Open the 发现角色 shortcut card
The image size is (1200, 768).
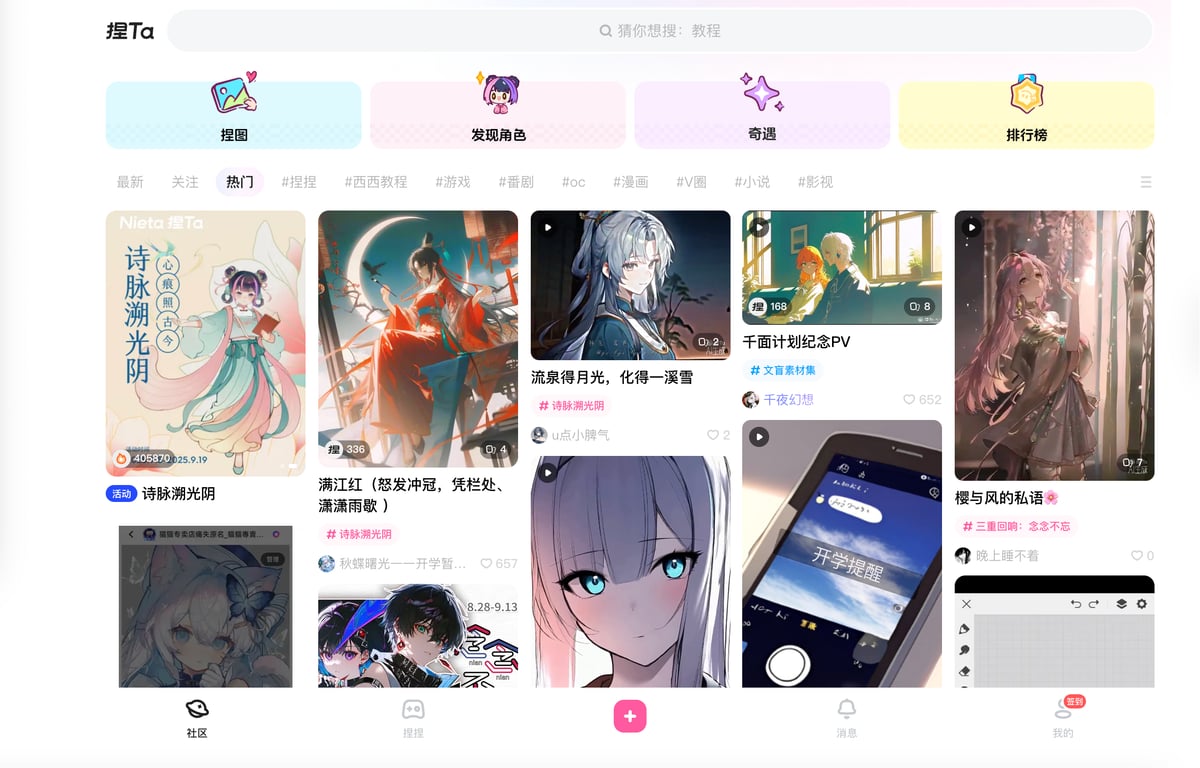498,114
